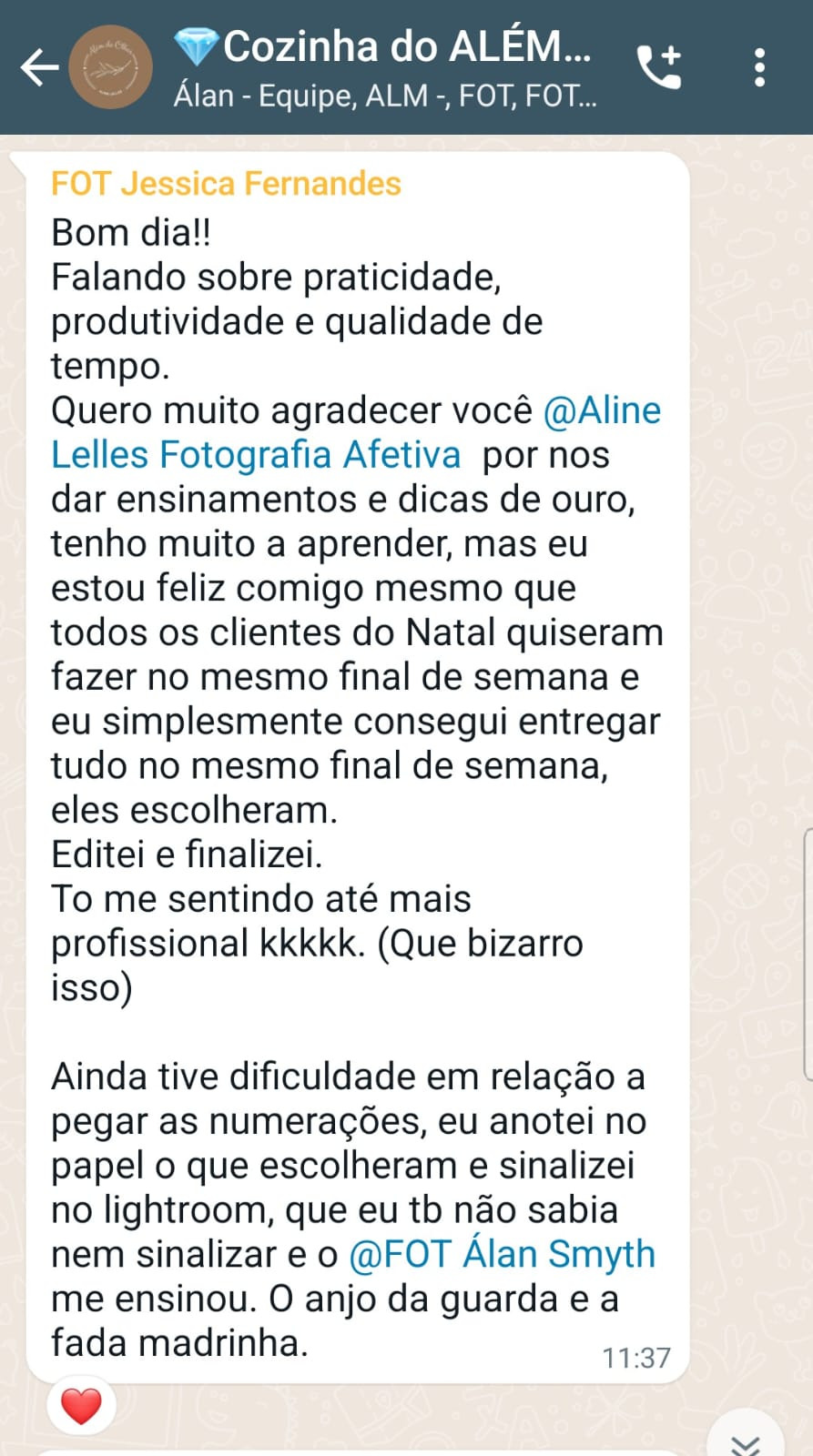Start a group call

coord(659,67)
